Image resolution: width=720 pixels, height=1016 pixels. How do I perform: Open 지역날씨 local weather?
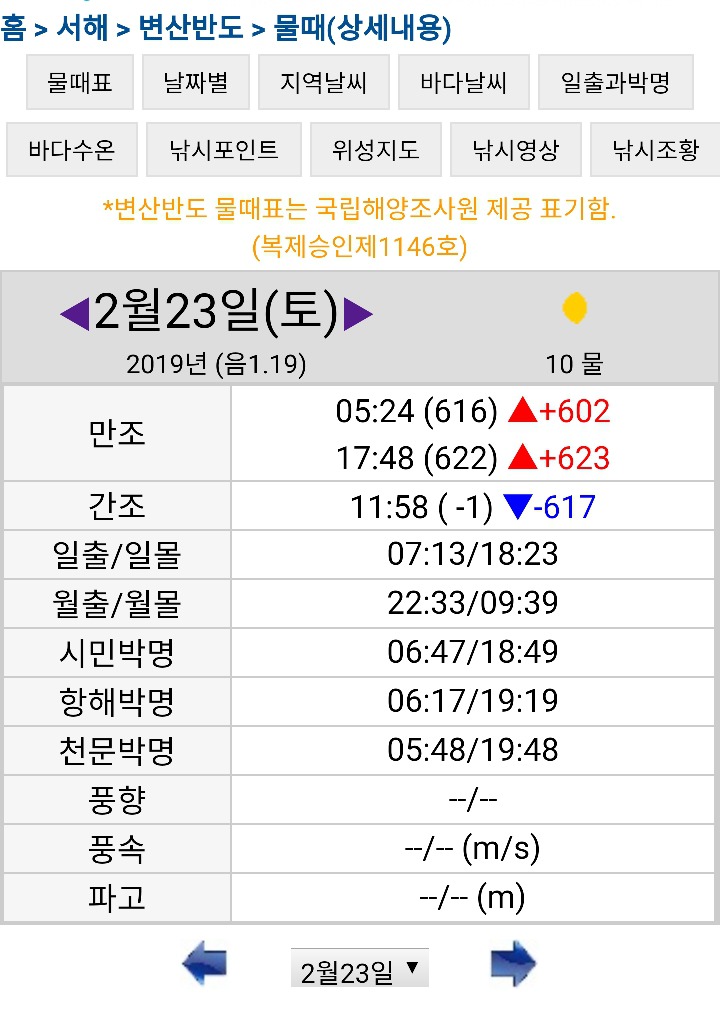point(324,82)
